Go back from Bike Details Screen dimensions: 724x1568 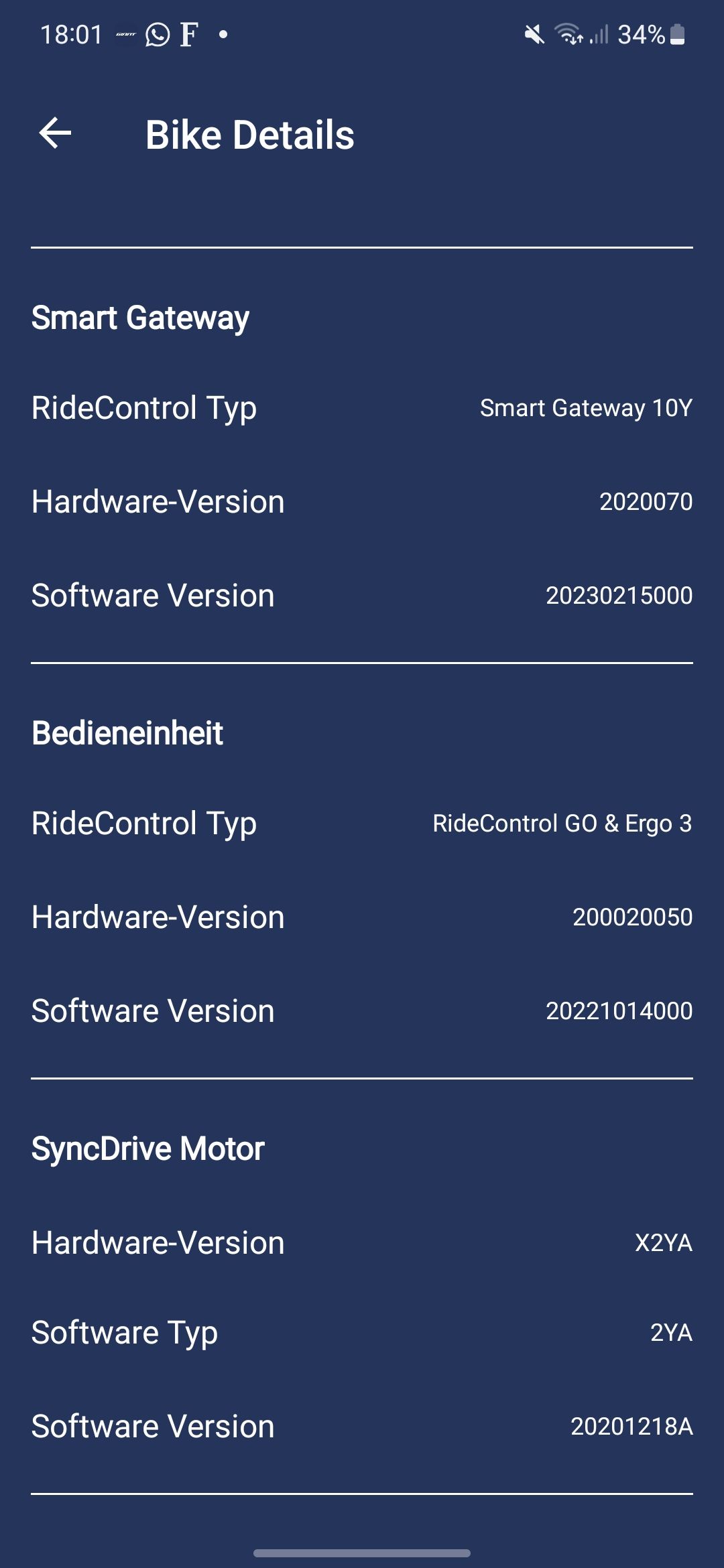pos(55,133)
